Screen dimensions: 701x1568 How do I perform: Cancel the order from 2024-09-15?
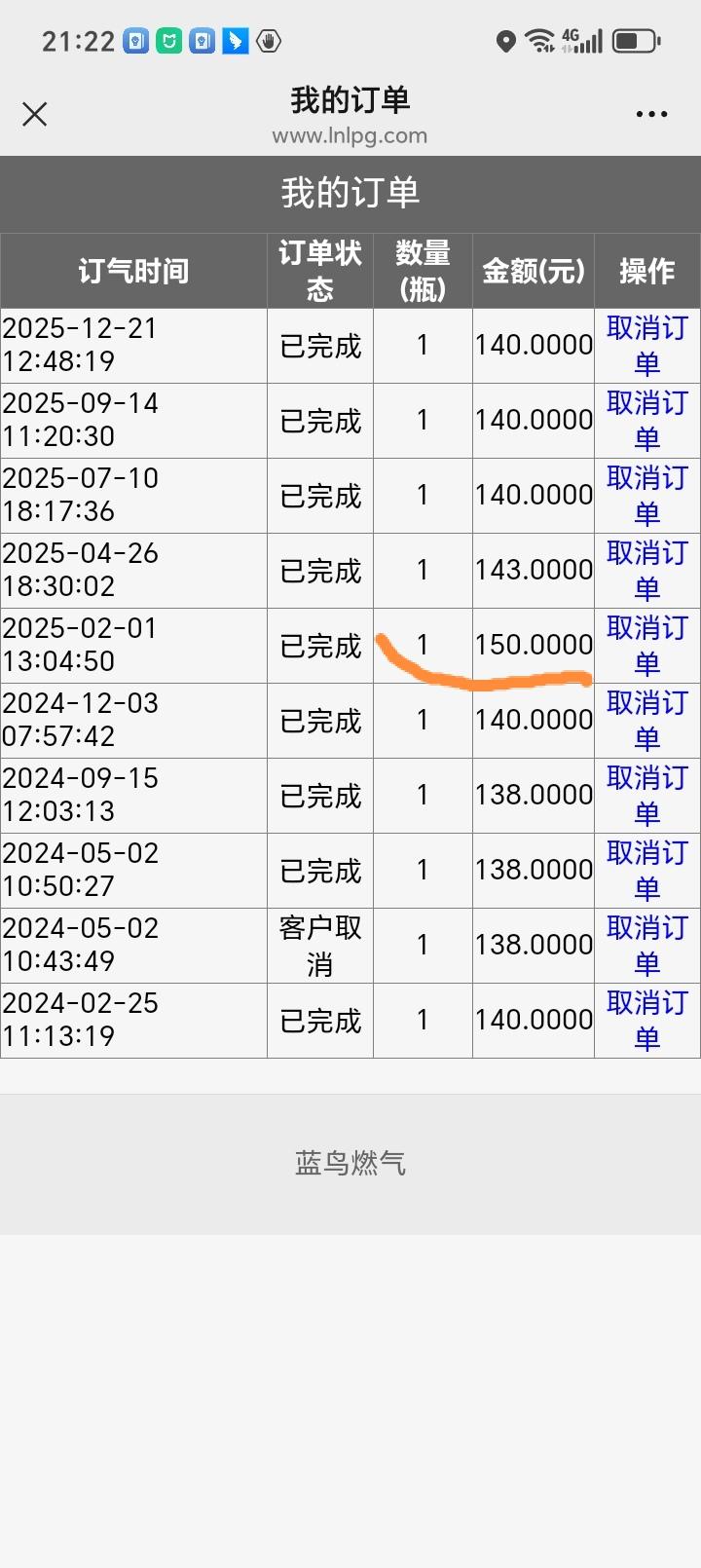tap(646, 795)
